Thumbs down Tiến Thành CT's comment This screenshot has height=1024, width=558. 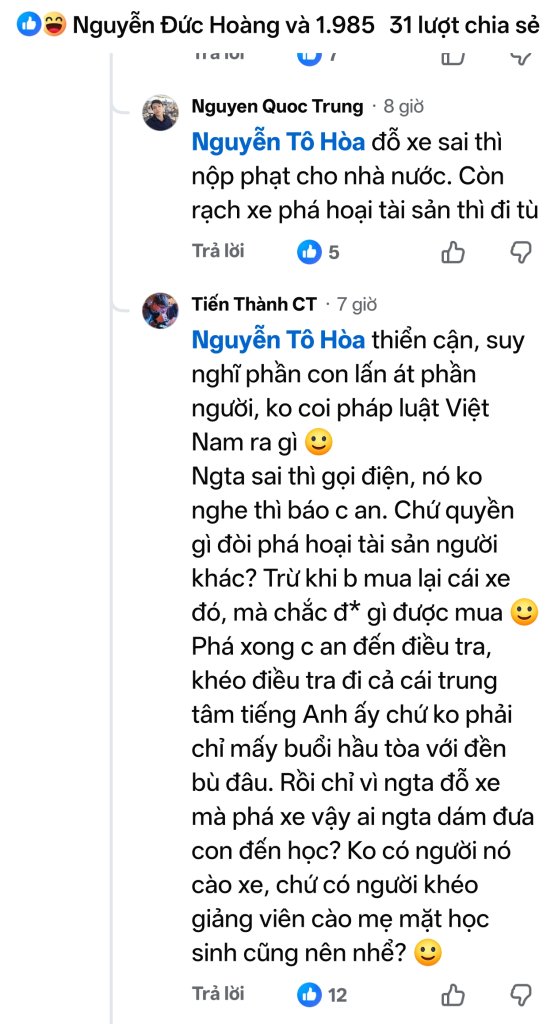(x=521, y=995)
